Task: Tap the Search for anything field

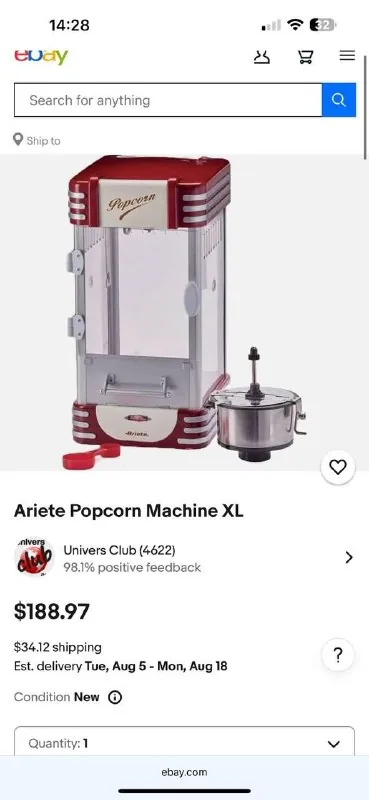Action: 168,100
